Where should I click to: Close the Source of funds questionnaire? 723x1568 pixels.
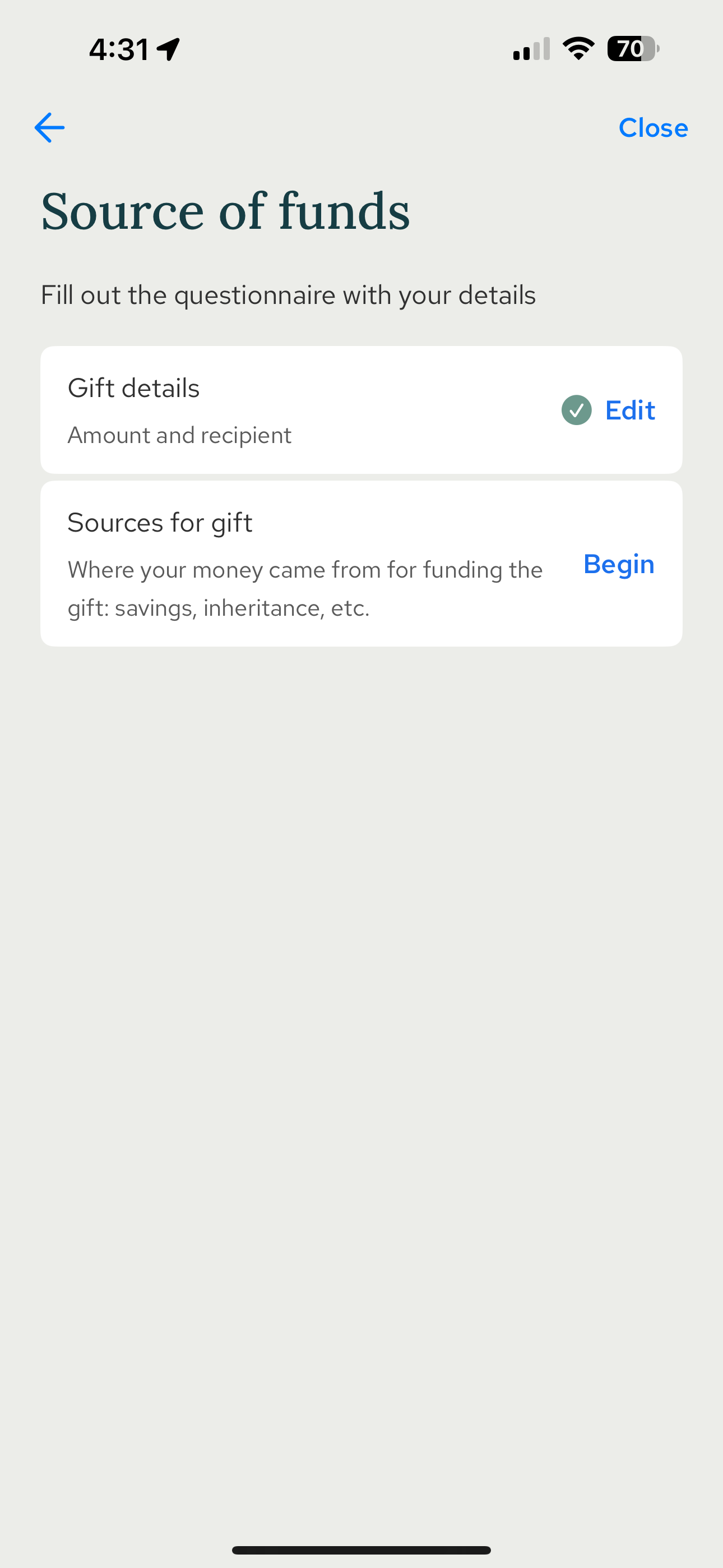pyautogui.click(x=652, y=128)
